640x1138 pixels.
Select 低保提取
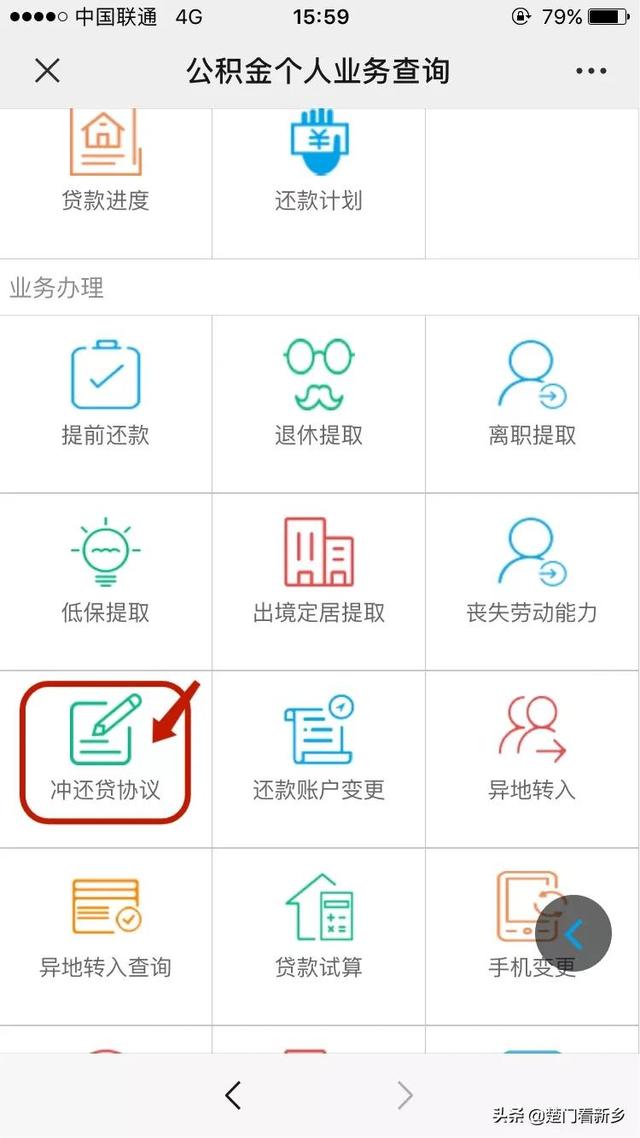pos(106,581)
